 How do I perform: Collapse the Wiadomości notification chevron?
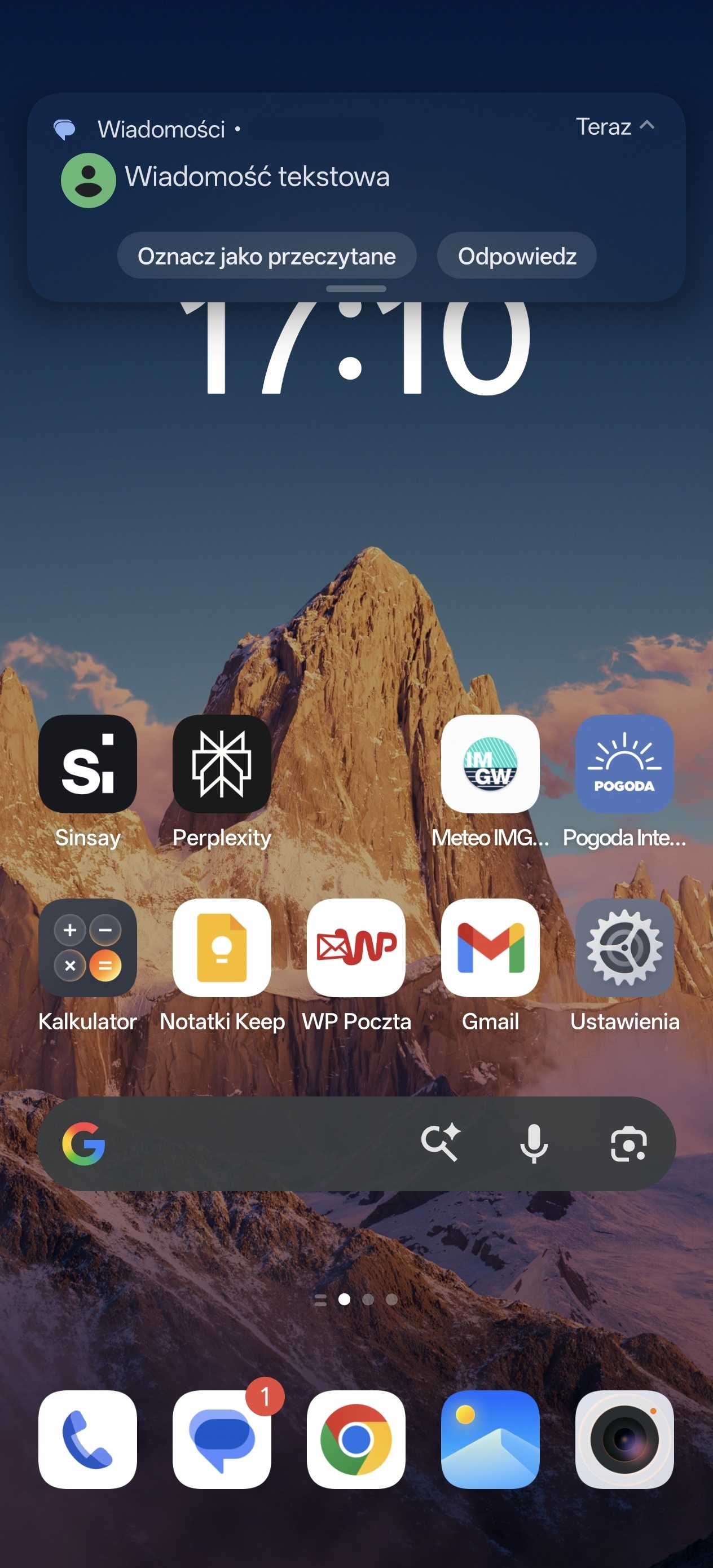(647, 126)
